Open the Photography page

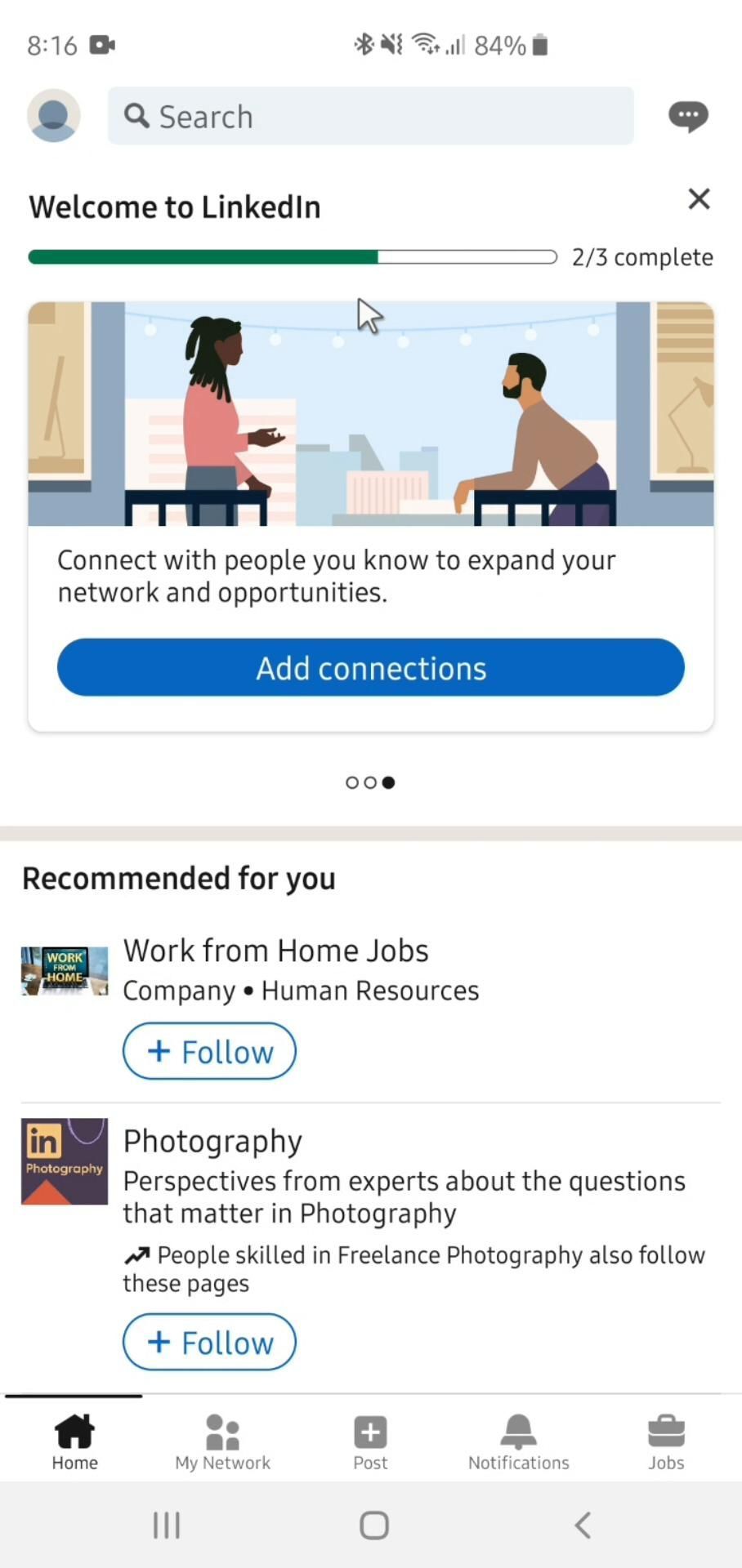click(x=212, y=1142)
